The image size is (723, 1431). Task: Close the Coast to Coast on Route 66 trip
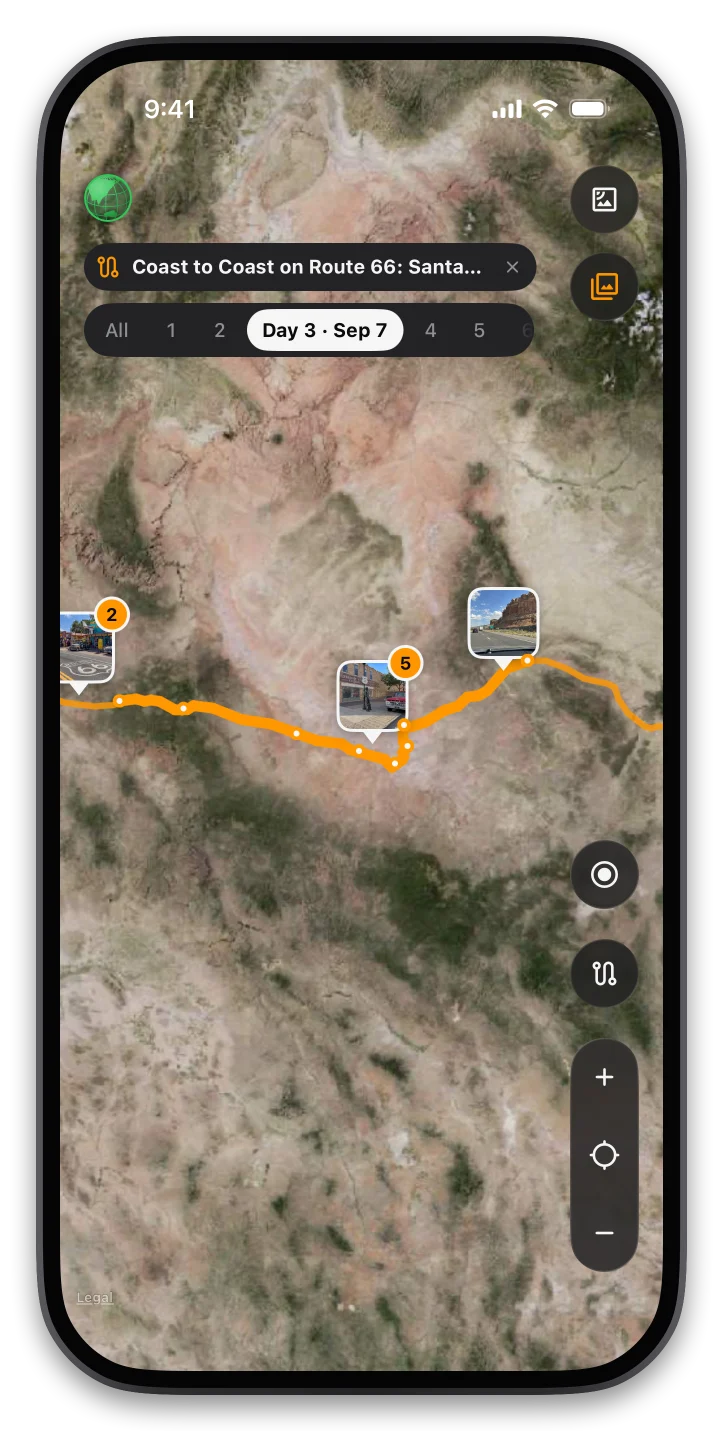coord(512,267)
